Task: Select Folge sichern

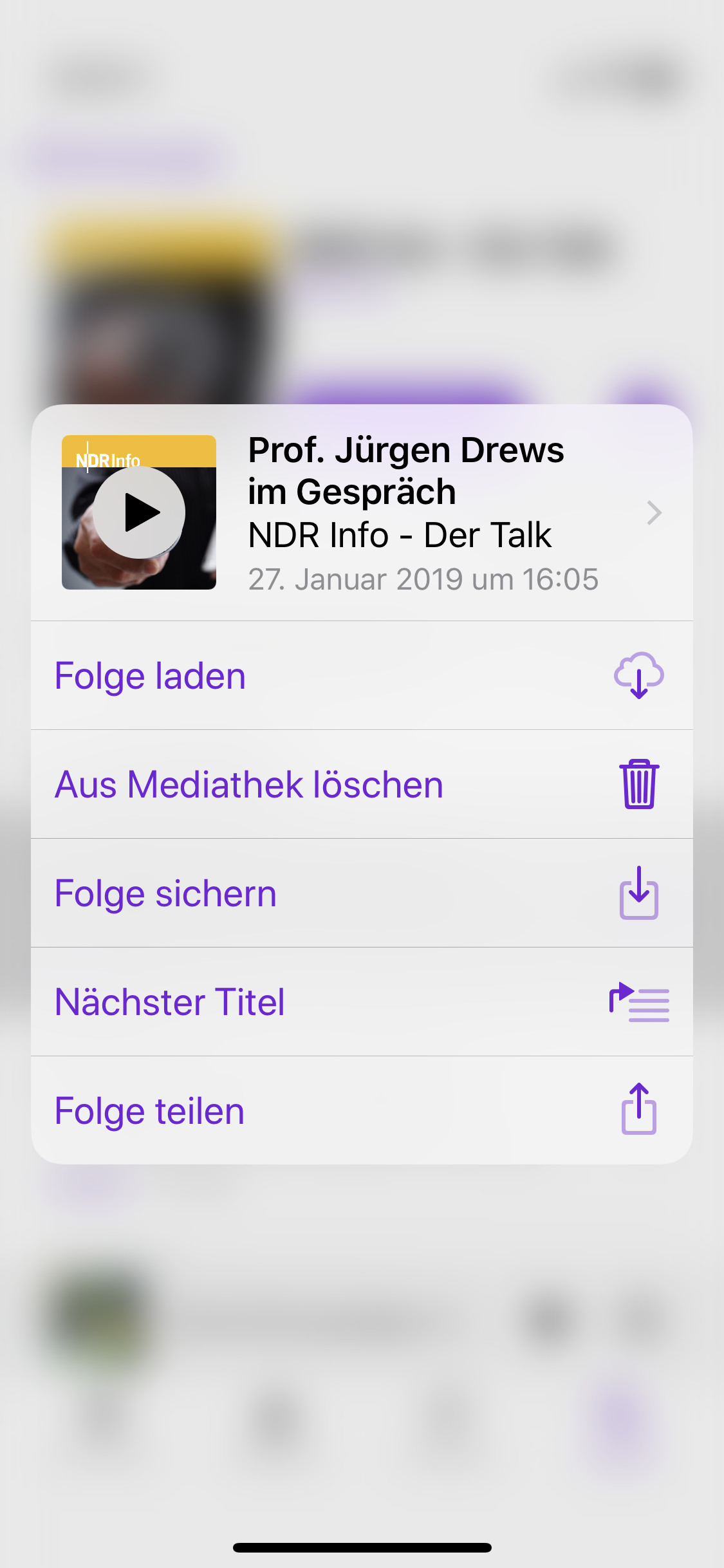Action: click(362, 893)
